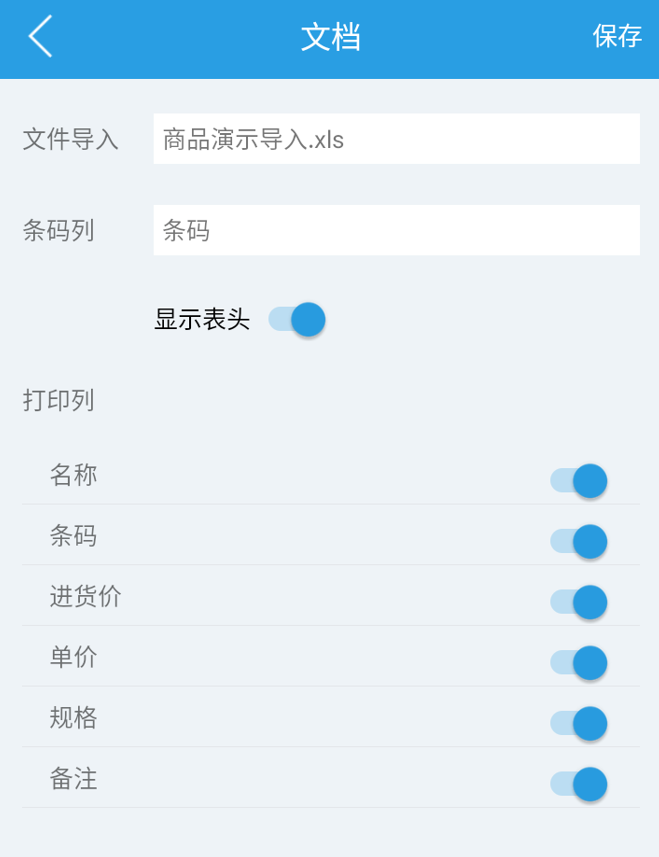Toggle the 进货价 column switch
659x857 pixels.
click(579, 602)
